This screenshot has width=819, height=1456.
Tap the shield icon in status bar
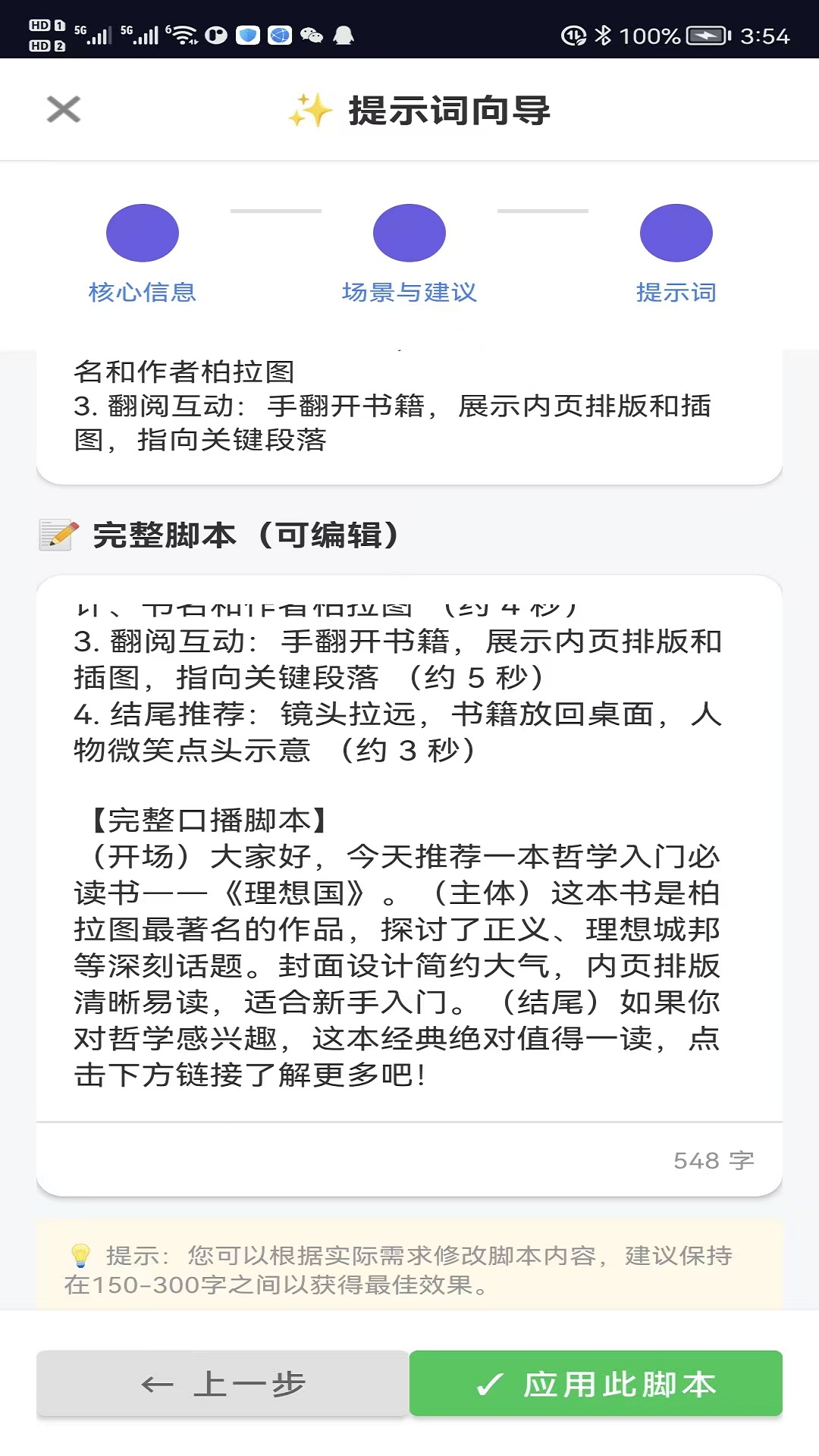(249, 35)
